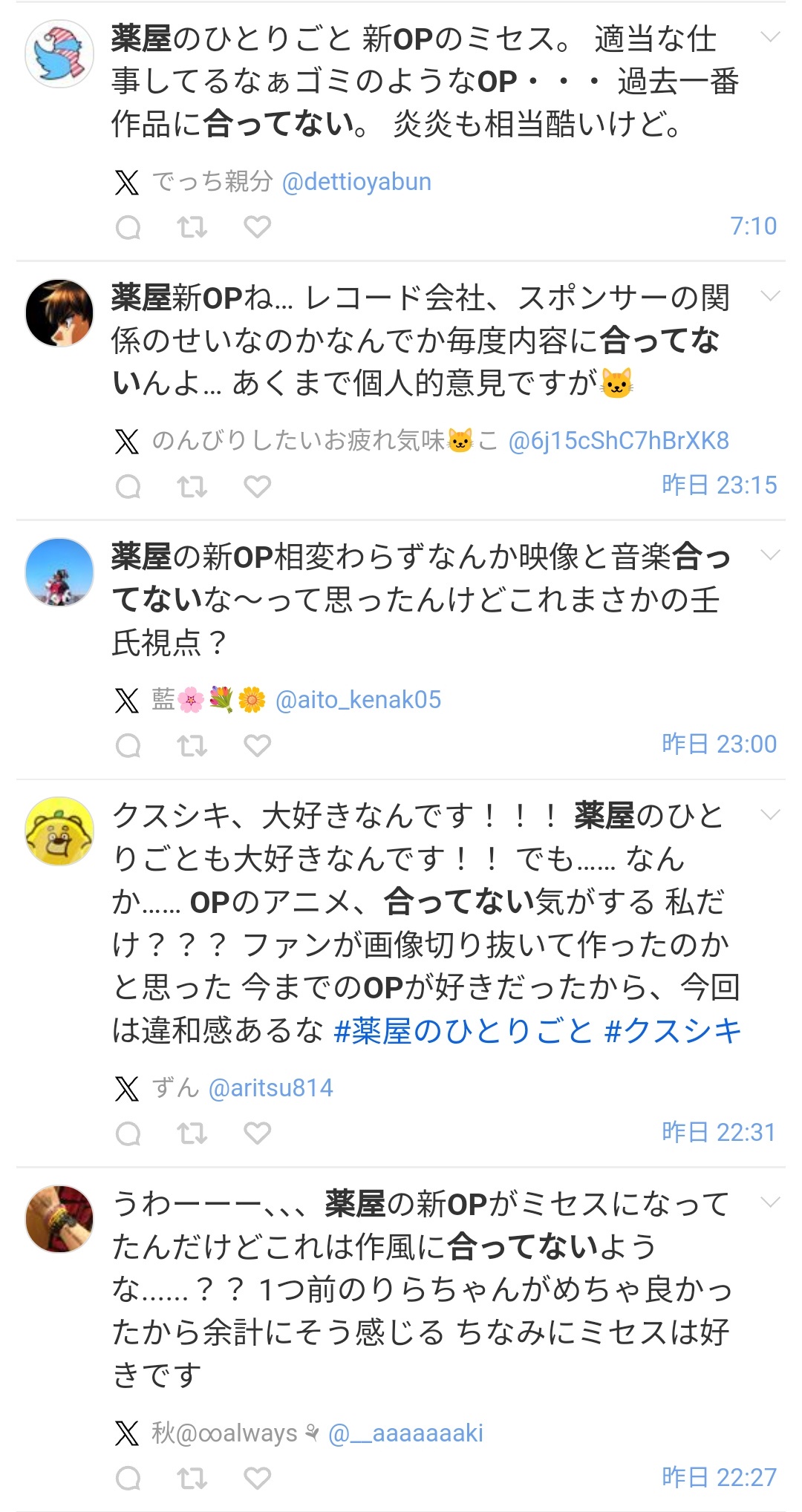Repost the tweet by @aritsu814
This screenshot has height=1512, width=802.
pos(192,1133)
